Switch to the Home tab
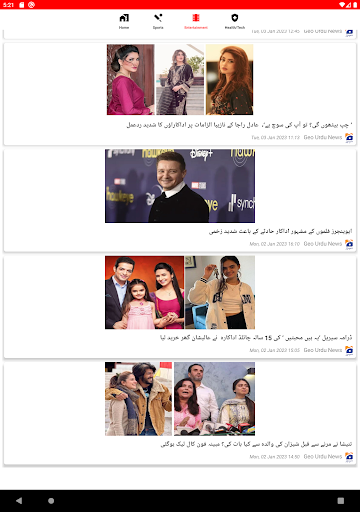Screen dimensions: 360x512 [124, 21]
